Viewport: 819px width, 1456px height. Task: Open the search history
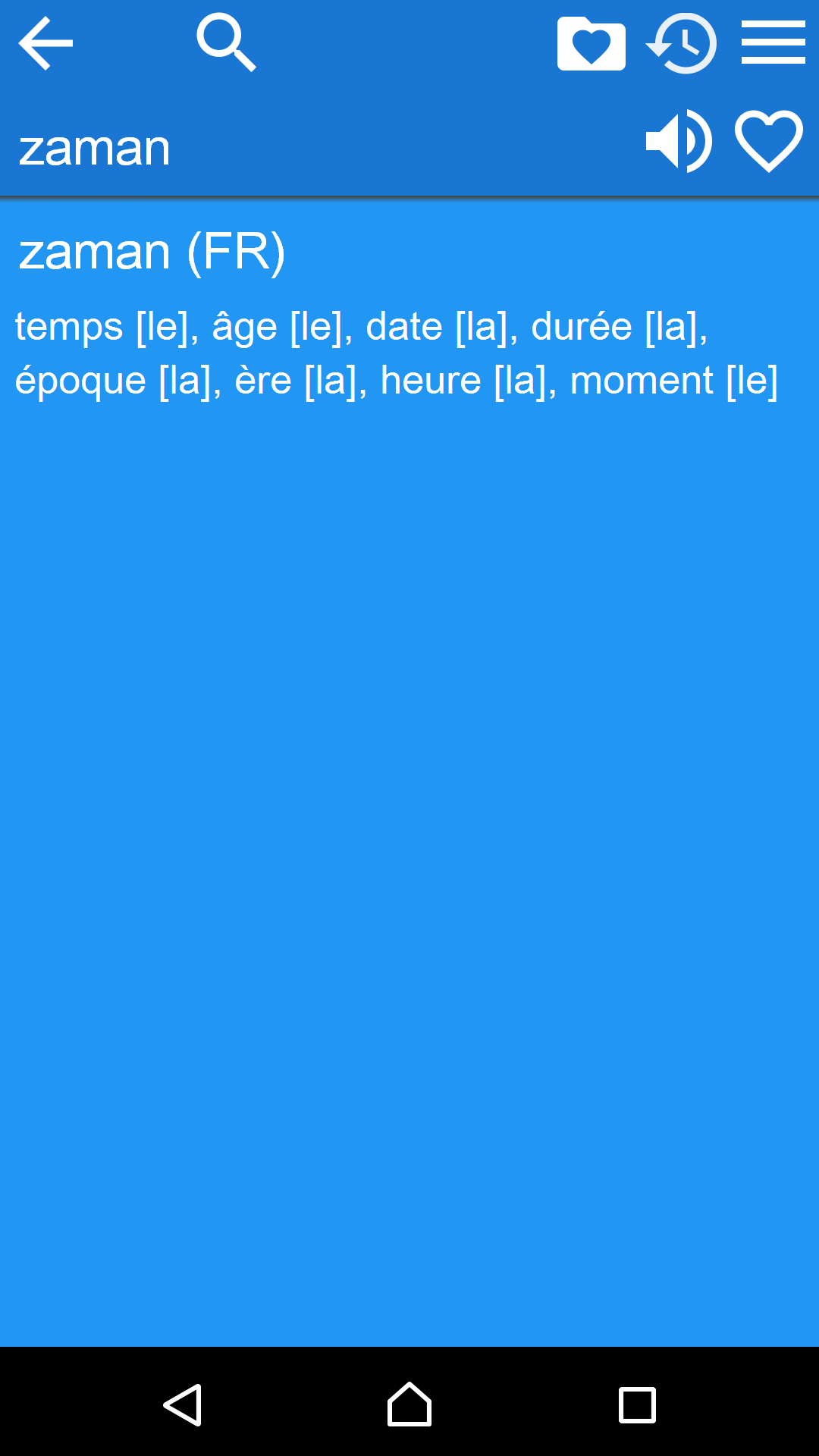pos(682,44)
